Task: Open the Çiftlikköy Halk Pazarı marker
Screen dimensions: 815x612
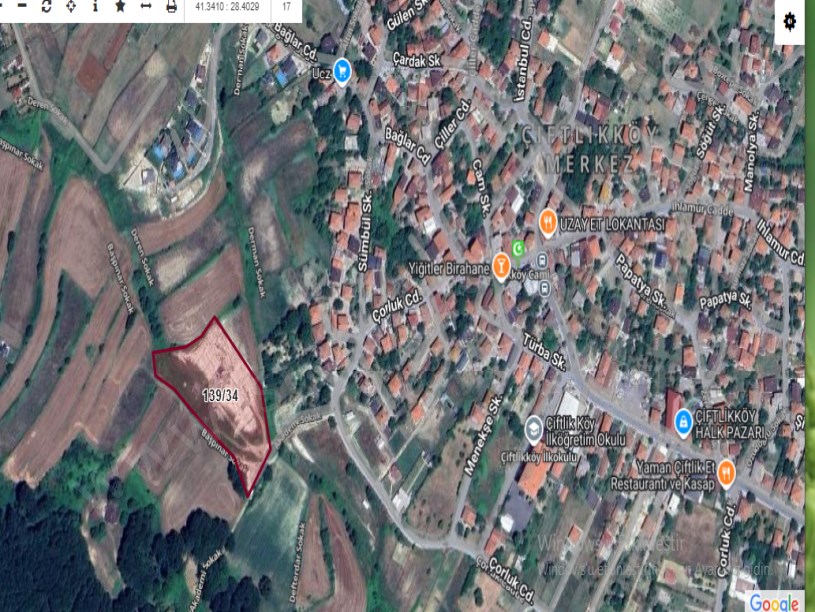Action: click(683, 421)
